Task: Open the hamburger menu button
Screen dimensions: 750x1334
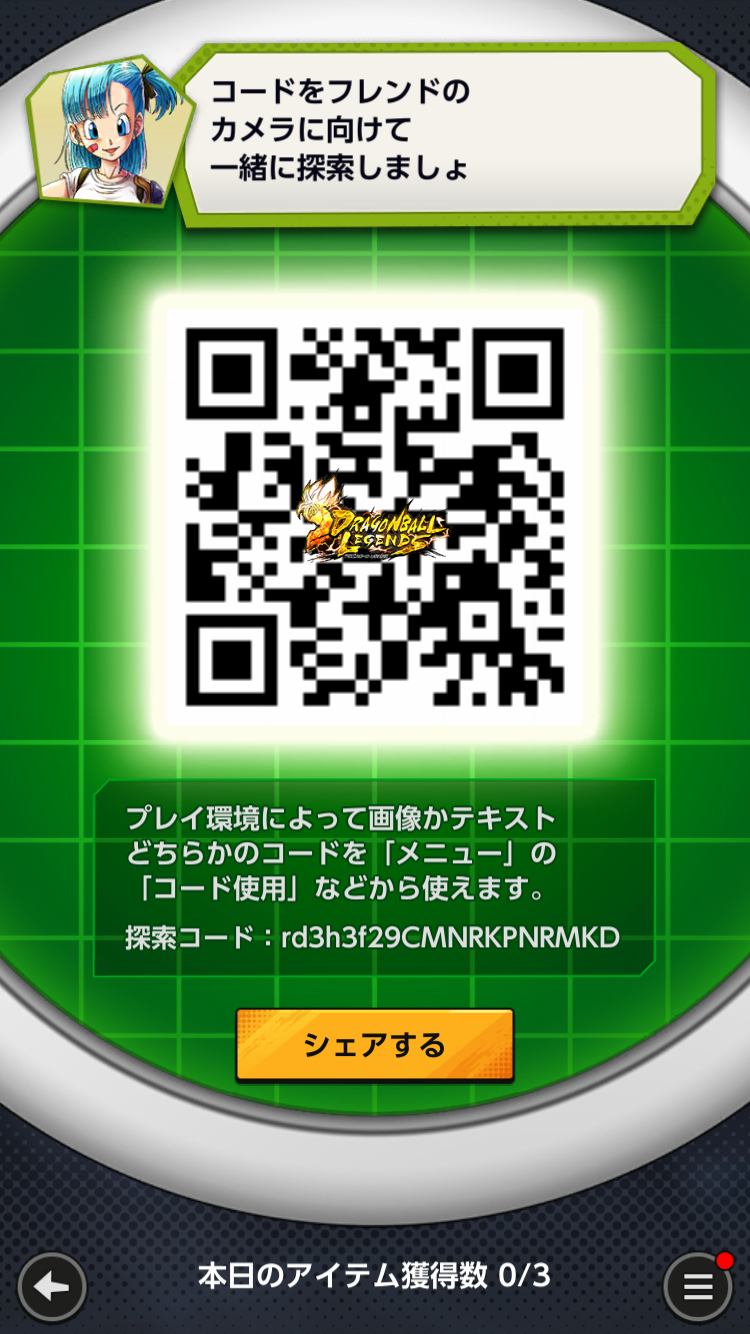Action: click(698, 1286)
